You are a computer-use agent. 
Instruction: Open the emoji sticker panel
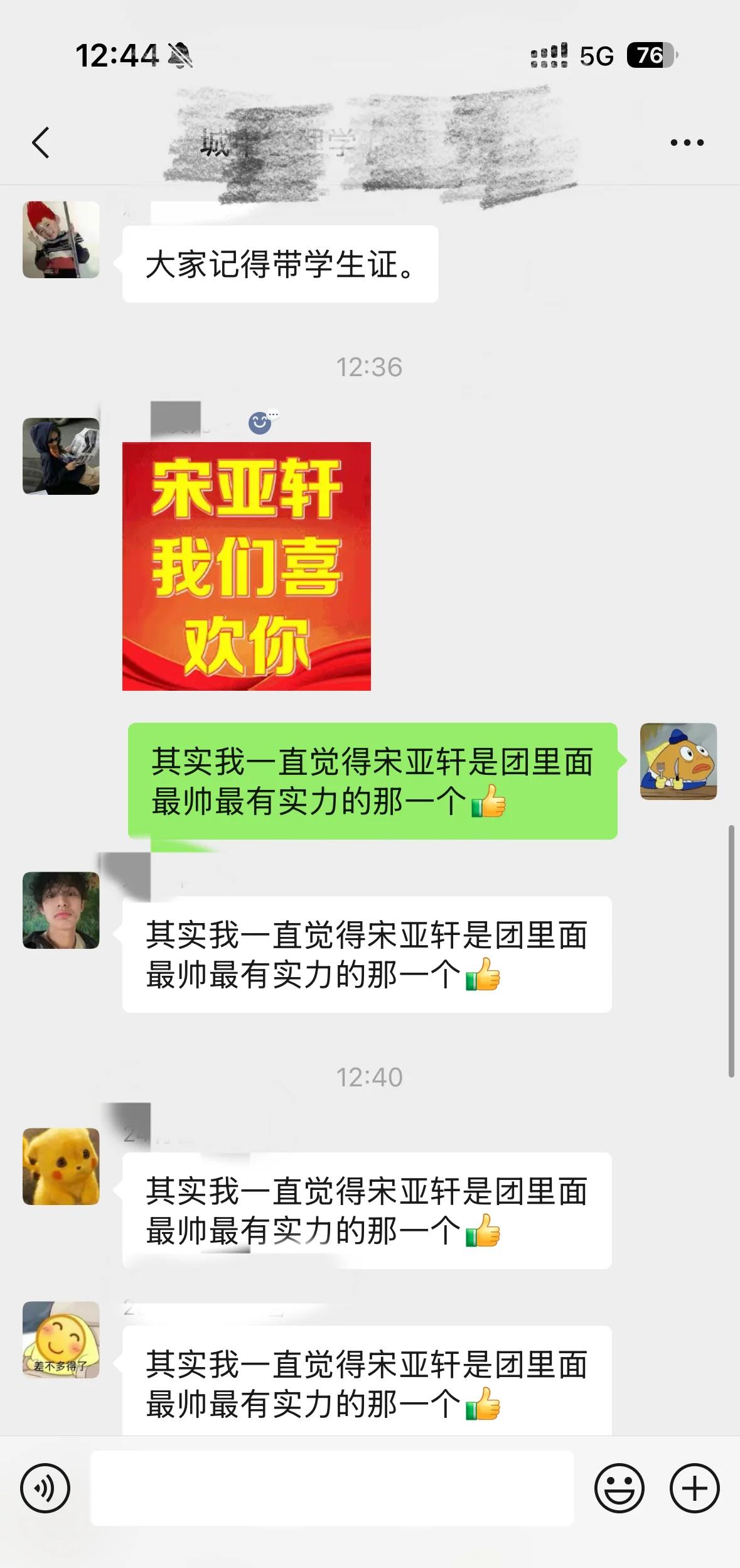(x=619, y=1488)
